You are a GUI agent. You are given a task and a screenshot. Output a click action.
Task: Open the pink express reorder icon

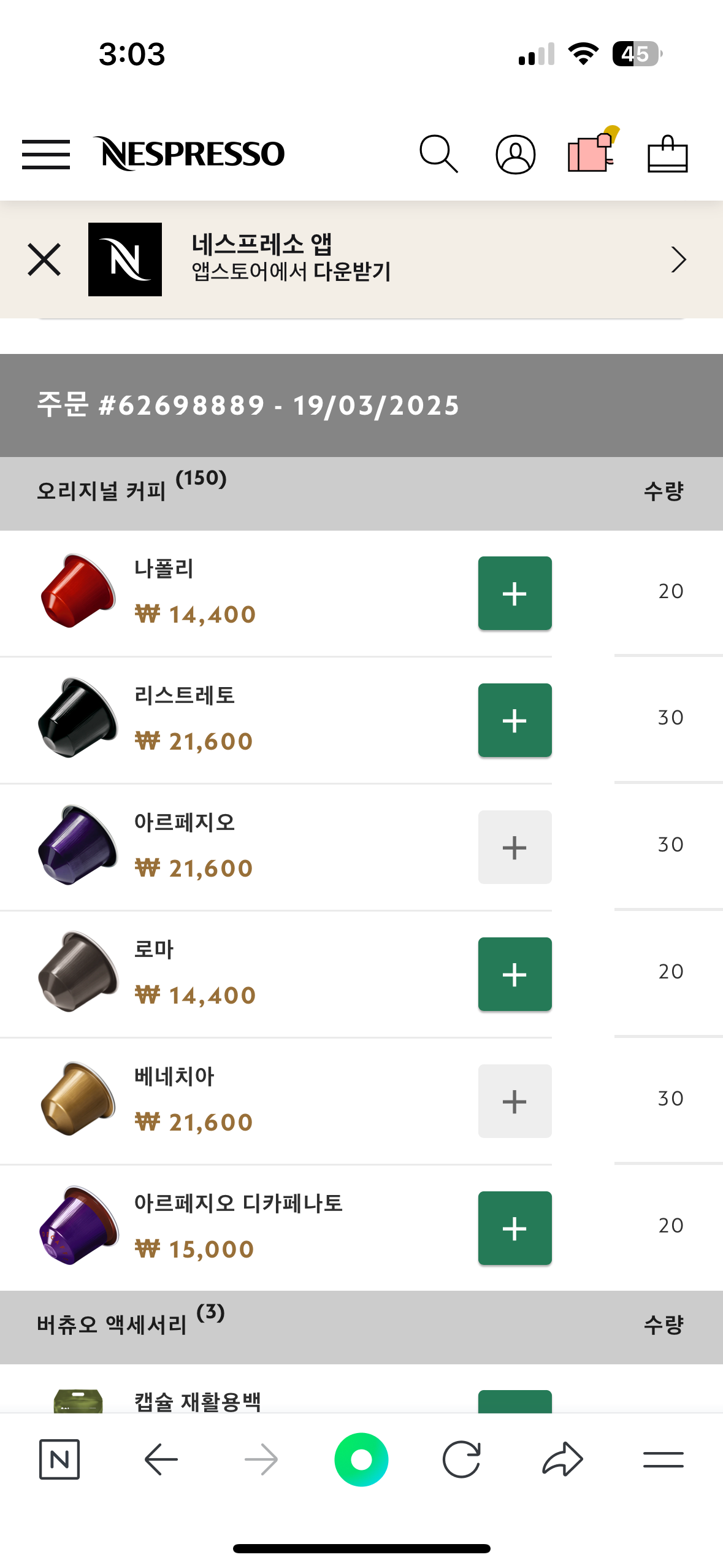click(592, 149)
